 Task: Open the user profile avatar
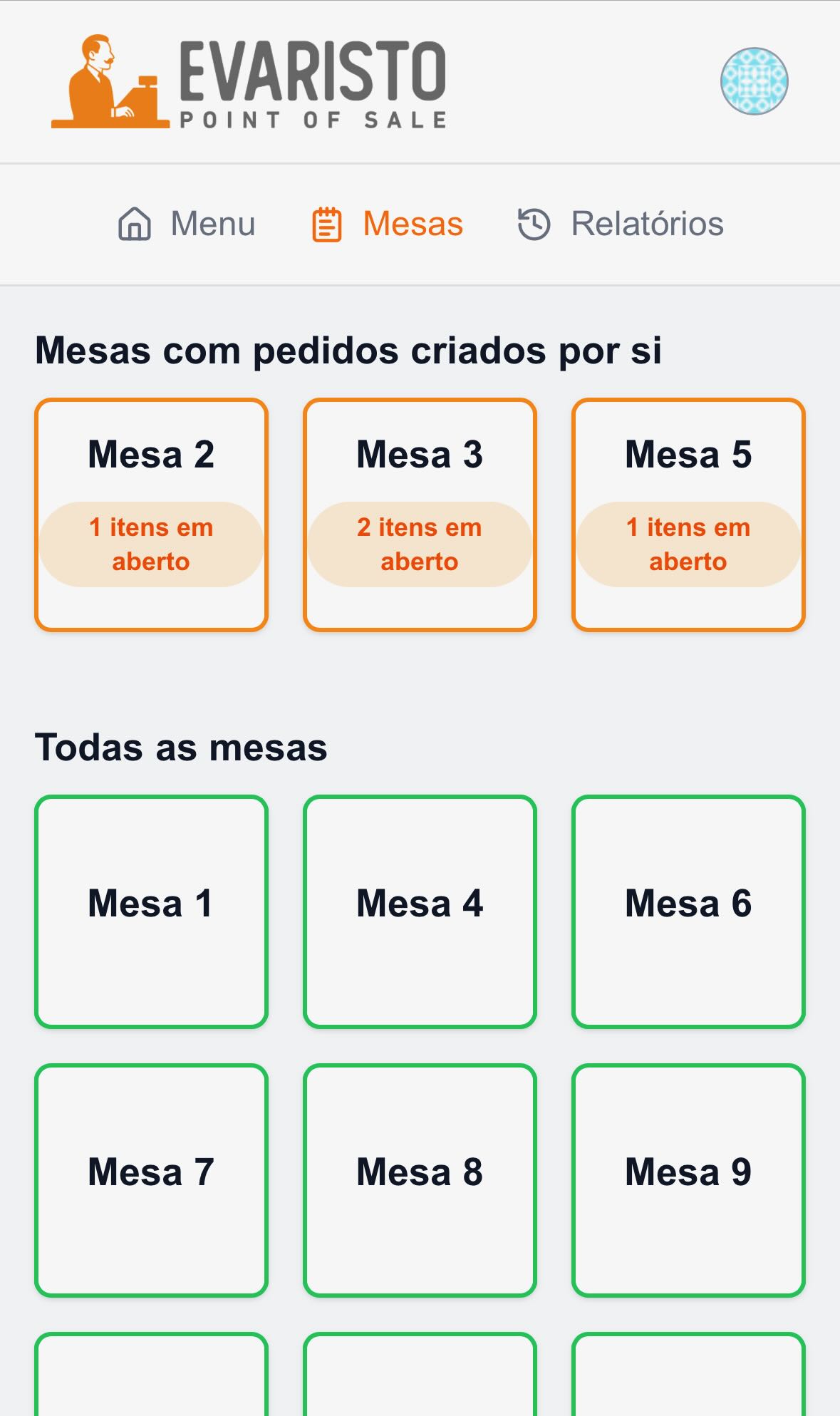754,81
